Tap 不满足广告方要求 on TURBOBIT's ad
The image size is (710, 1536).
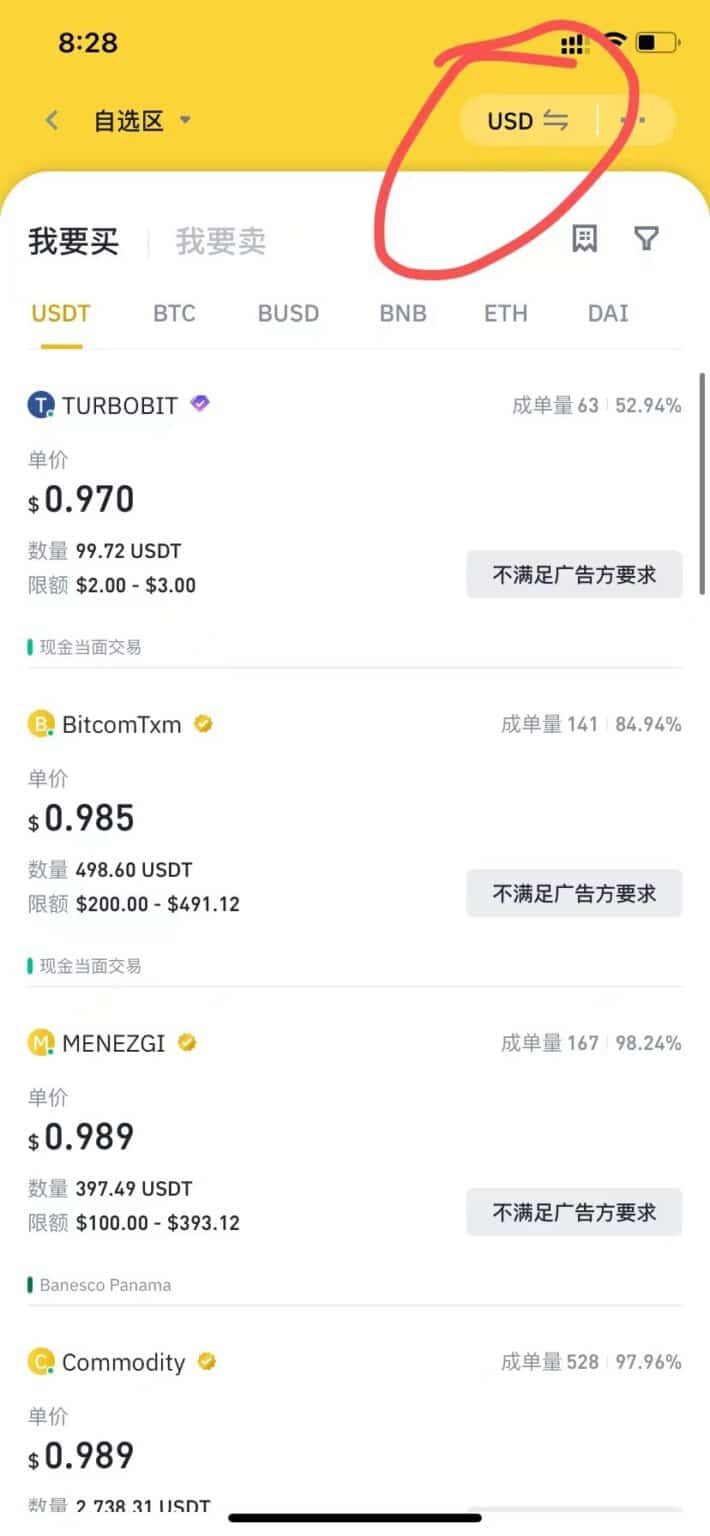click(x=574, y=574)
